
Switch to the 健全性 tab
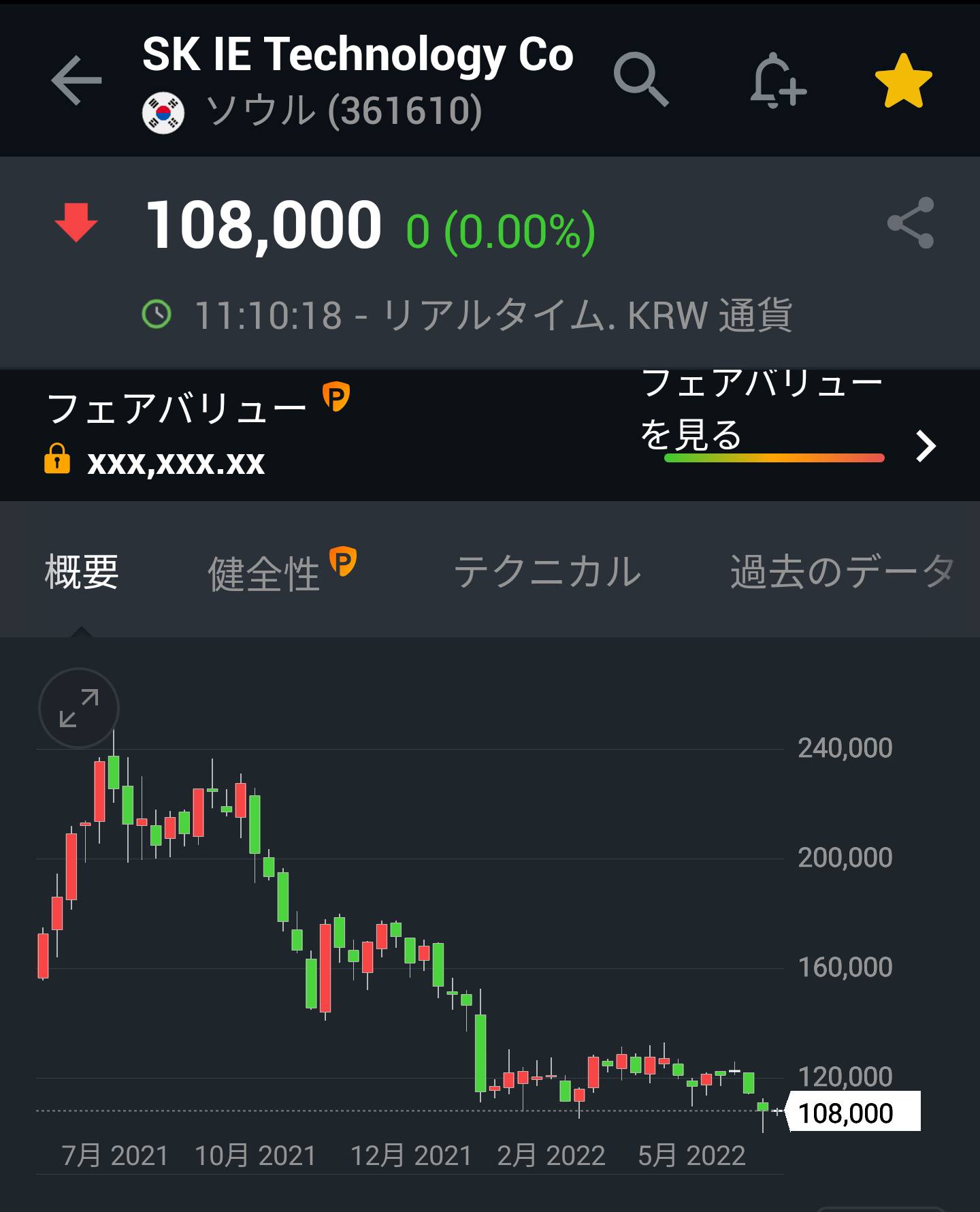(x=264, y=573)
